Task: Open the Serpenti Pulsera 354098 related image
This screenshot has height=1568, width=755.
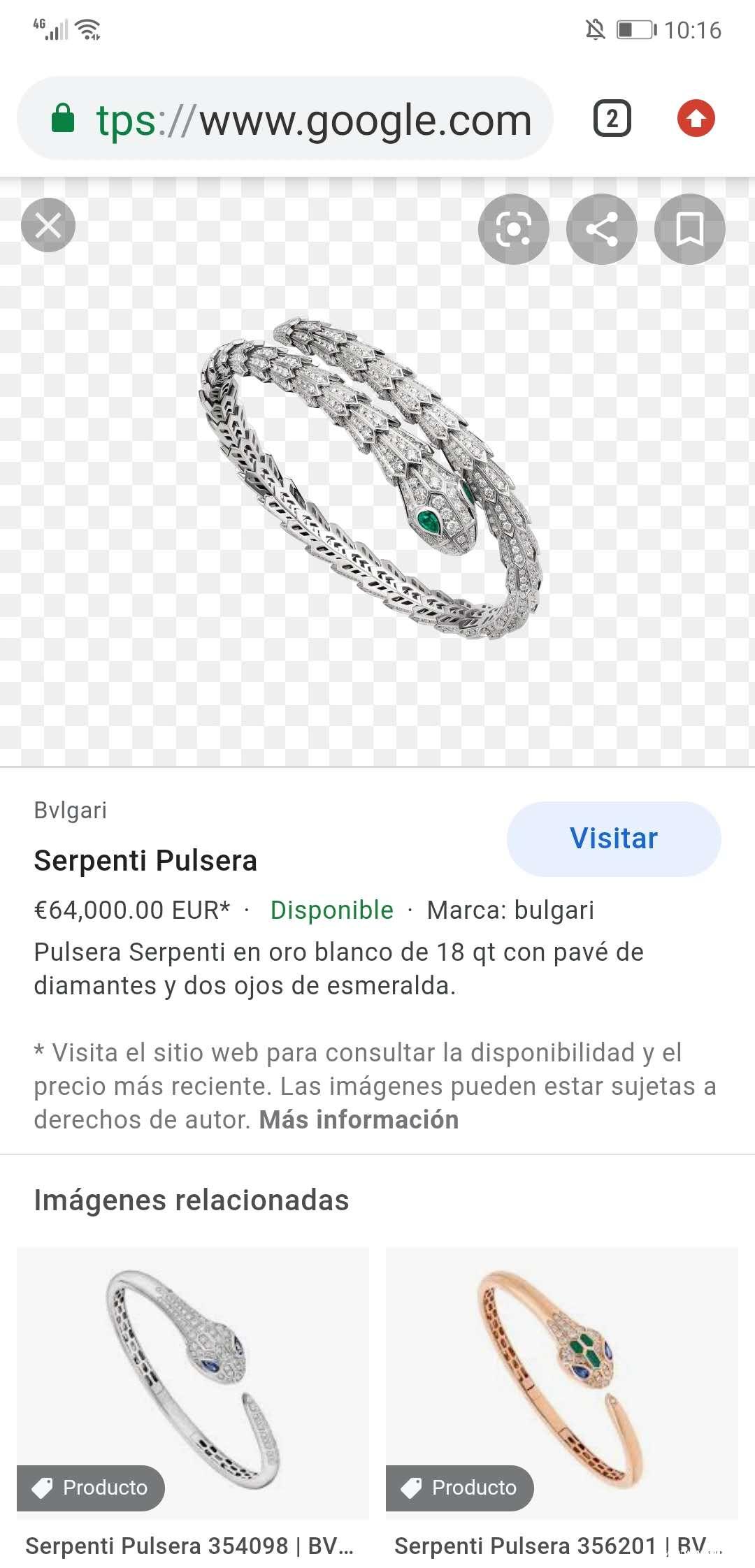Action: click(193, 1384)
